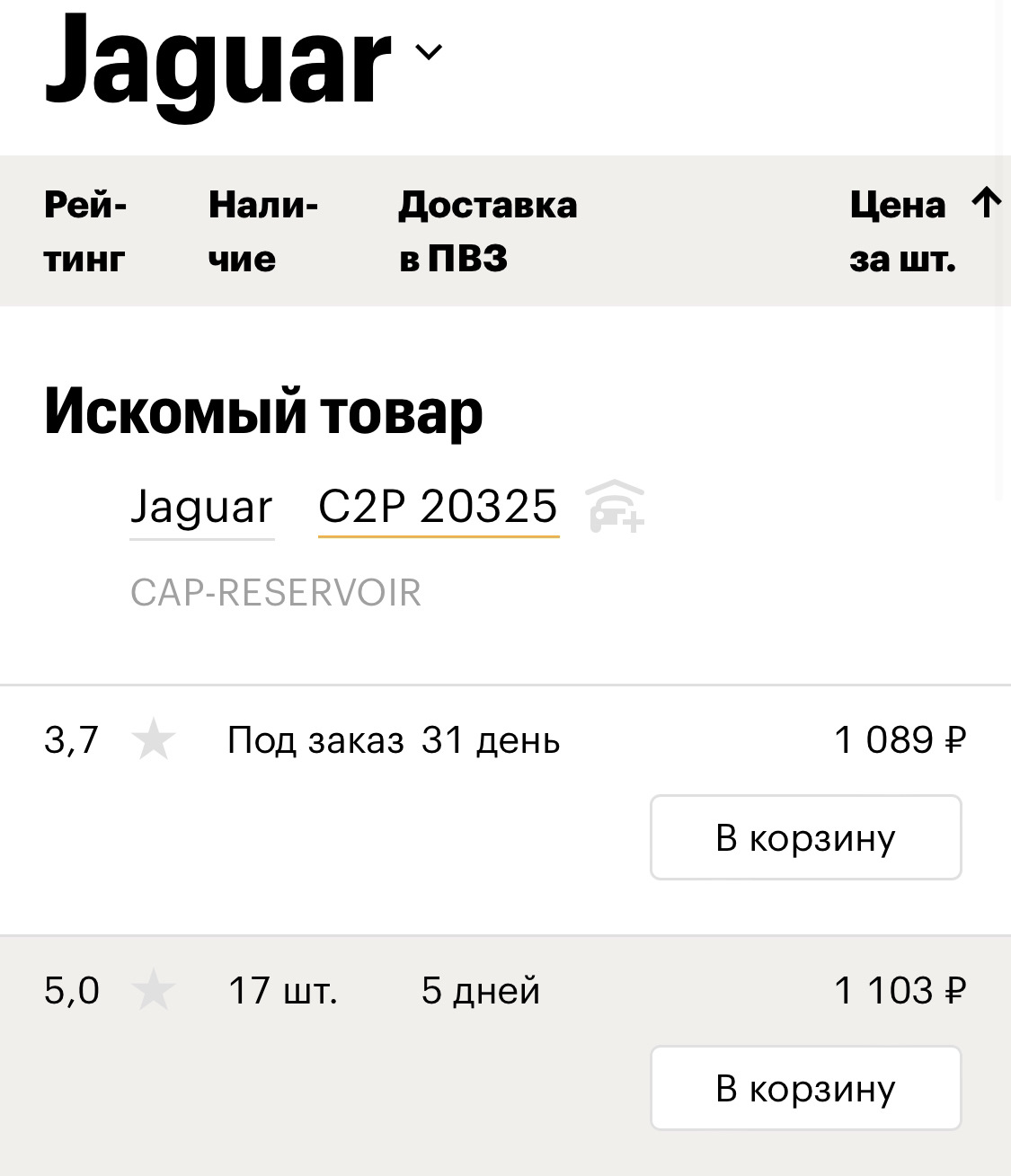Click the star rating next to 5,0

pos(153,991)
